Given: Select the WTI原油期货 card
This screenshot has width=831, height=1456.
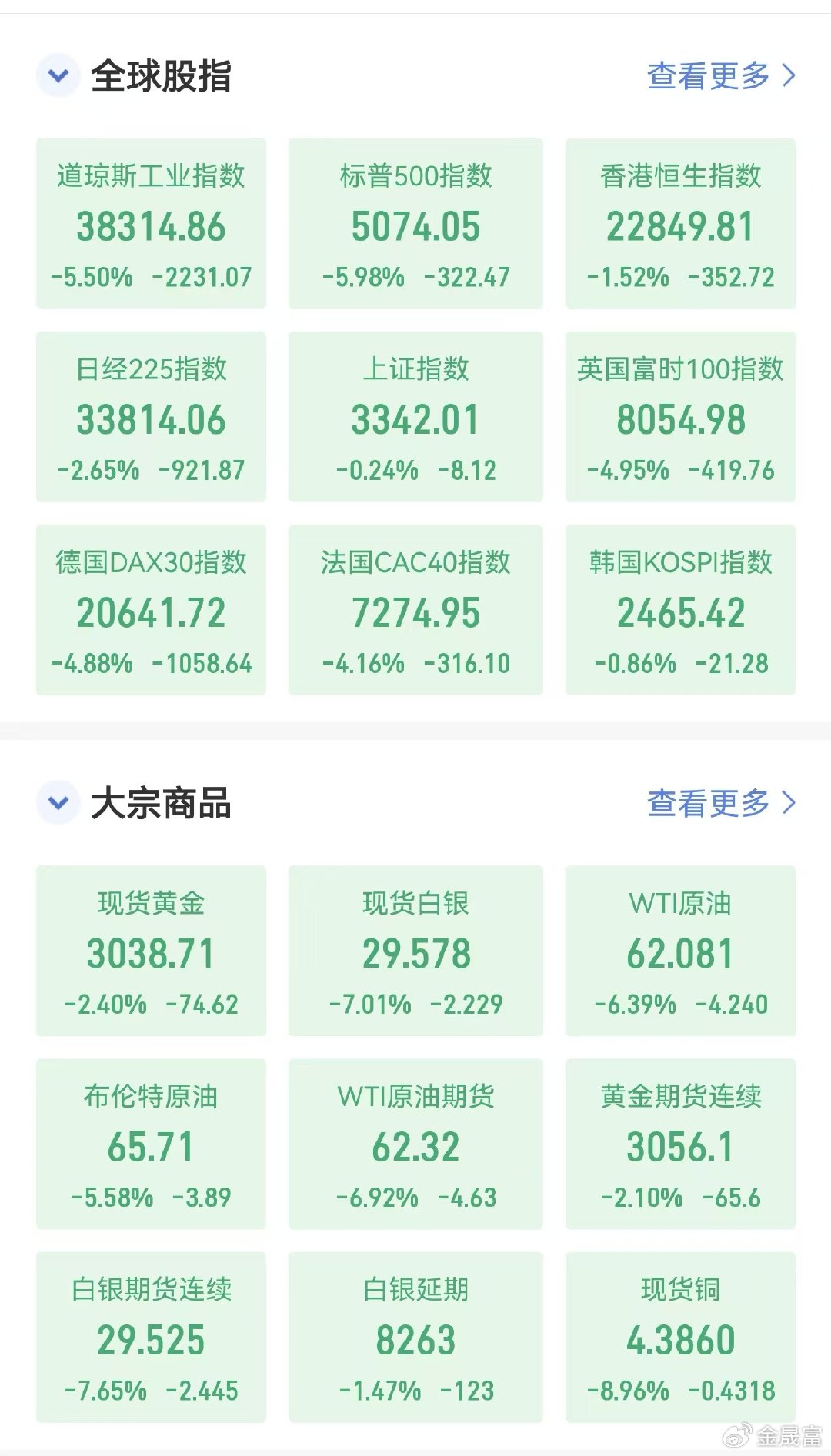Looking at the screenshot, I should 415,1144.
